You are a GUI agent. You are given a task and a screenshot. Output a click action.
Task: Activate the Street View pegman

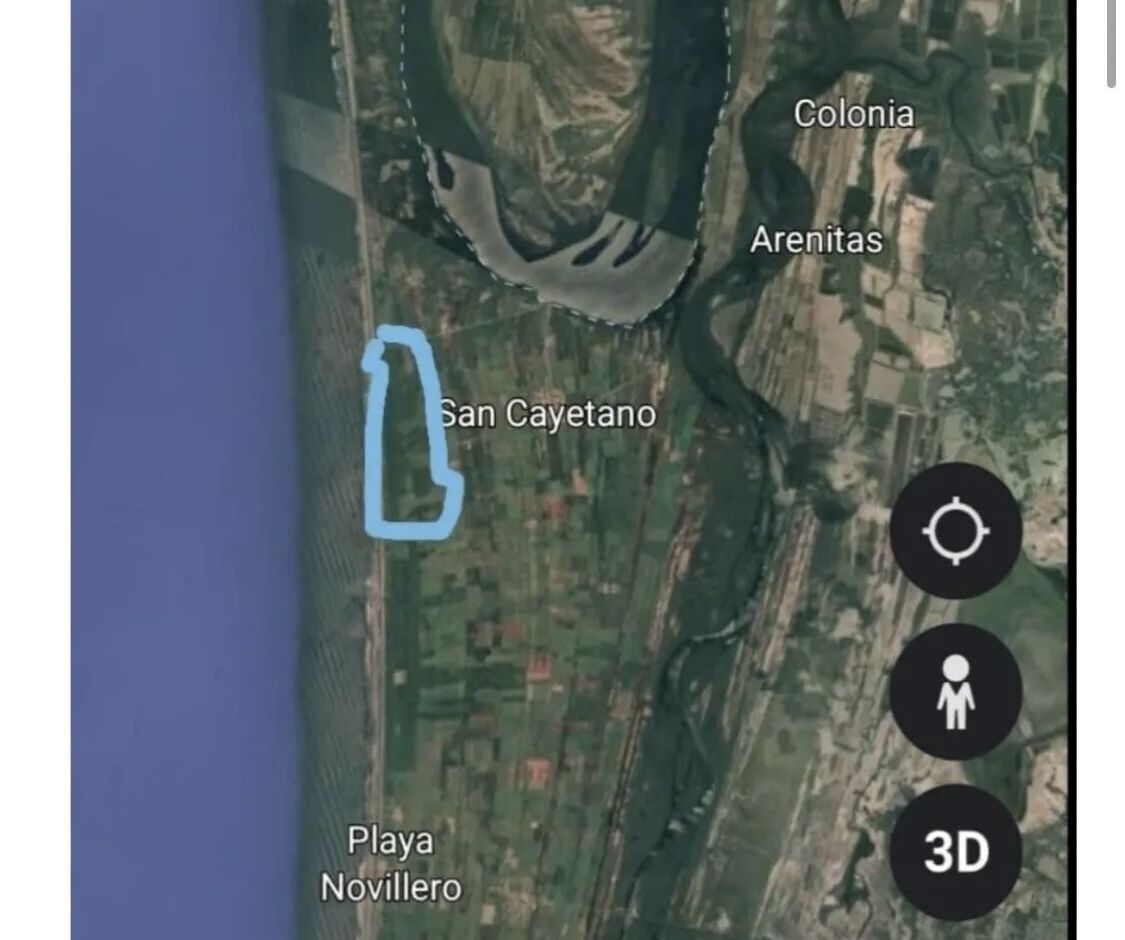point(955,692)
